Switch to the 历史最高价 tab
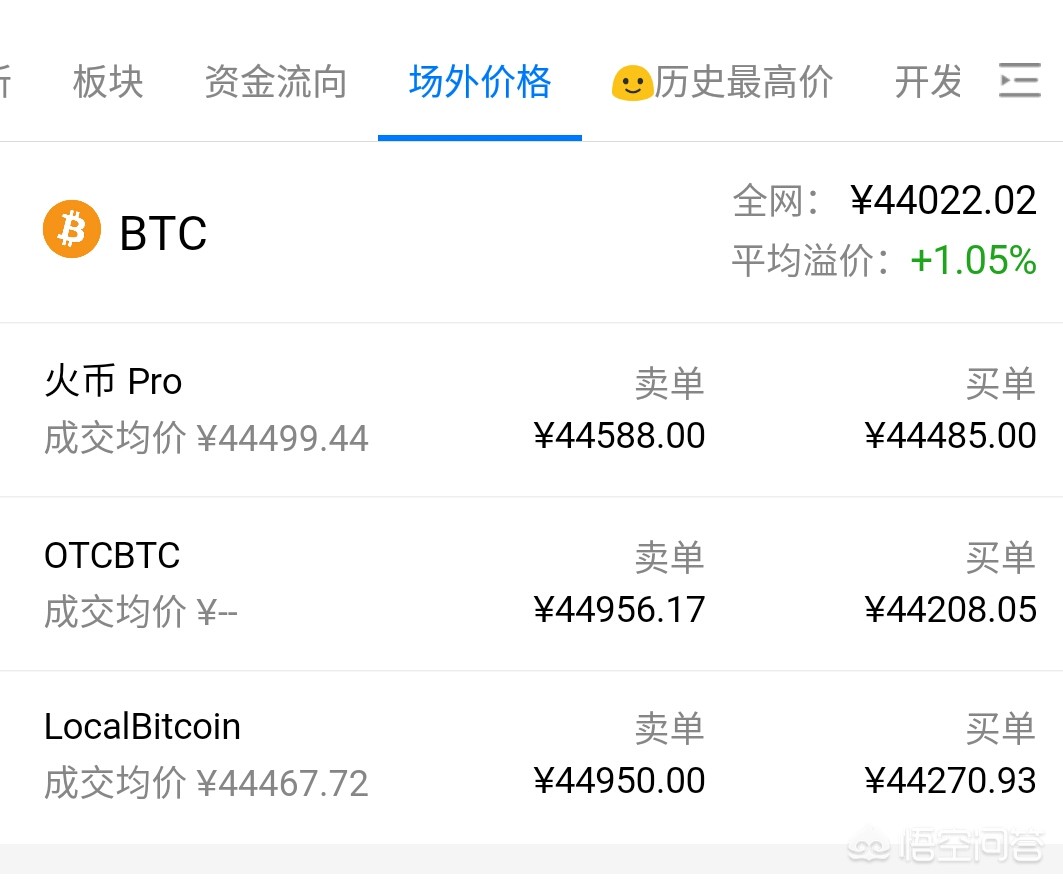 coord(724,82)
